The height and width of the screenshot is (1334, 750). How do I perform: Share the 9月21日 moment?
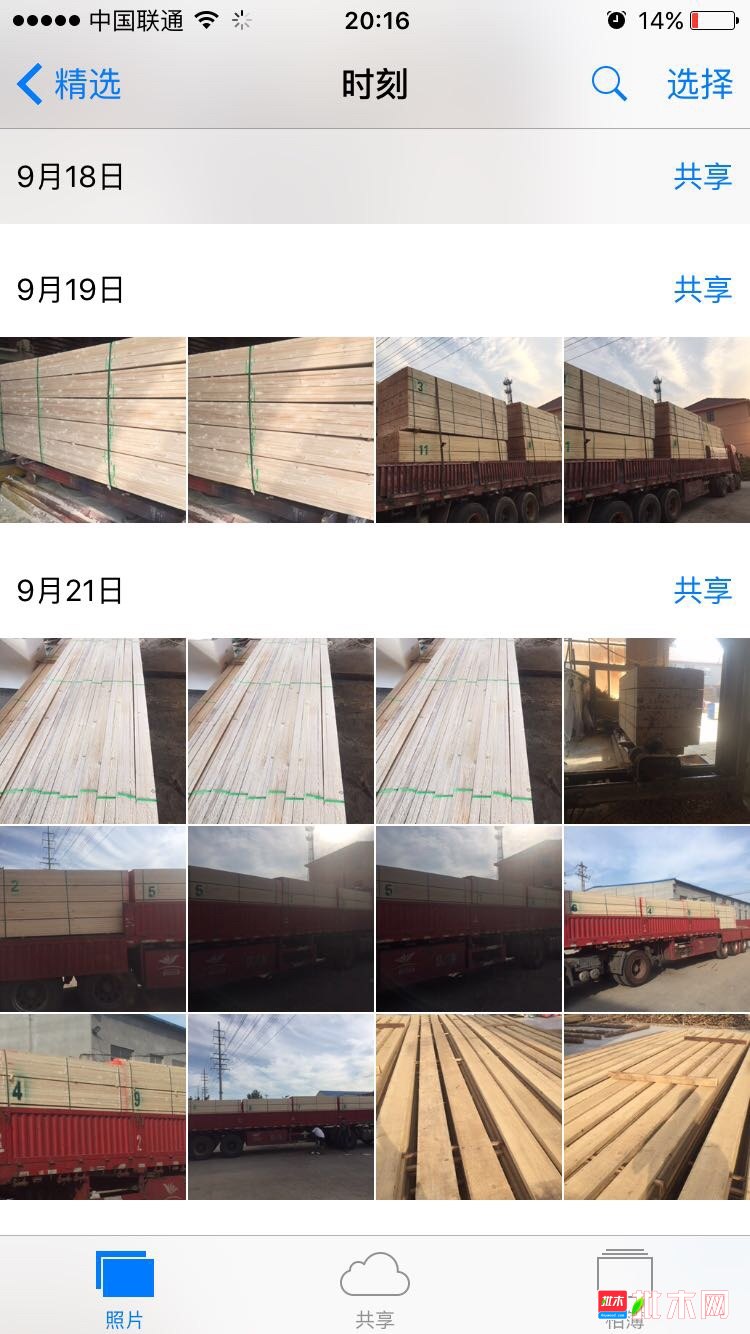pyautogui.click(x=702, y=591)
